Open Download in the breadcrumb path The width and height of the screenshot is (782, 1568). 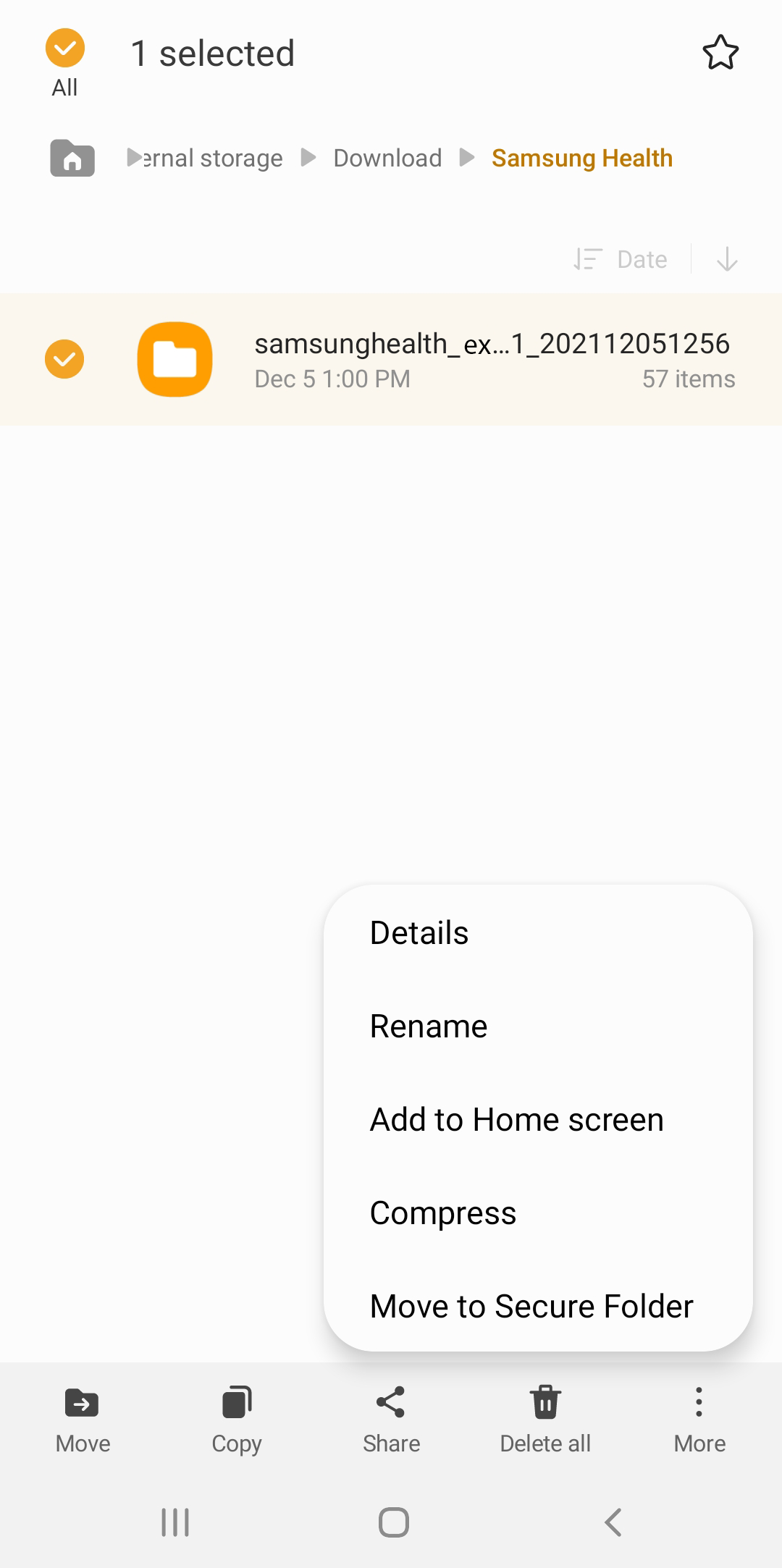(387, 158)
